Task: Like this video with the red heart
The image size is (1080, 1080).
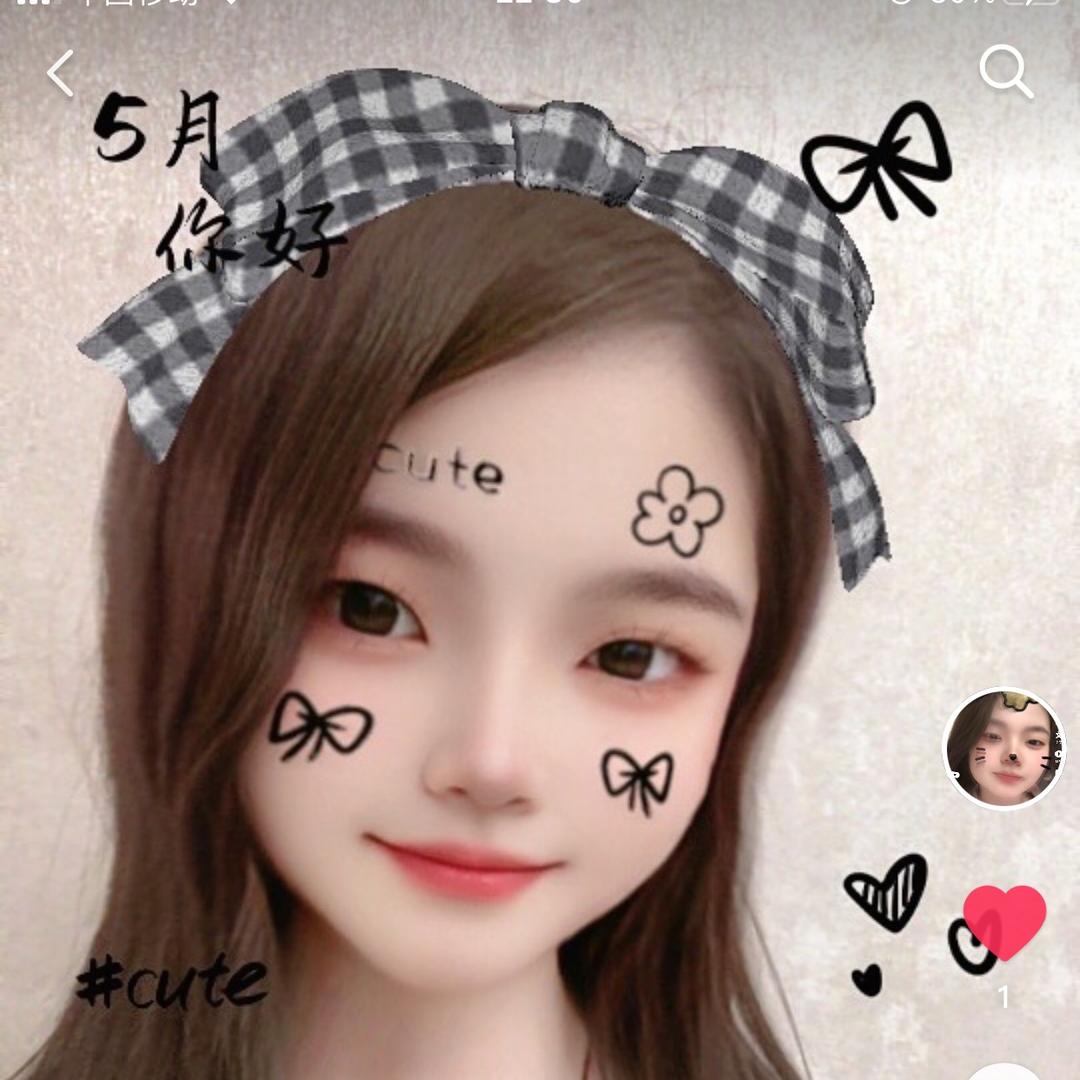Action: click(1004, 920)
